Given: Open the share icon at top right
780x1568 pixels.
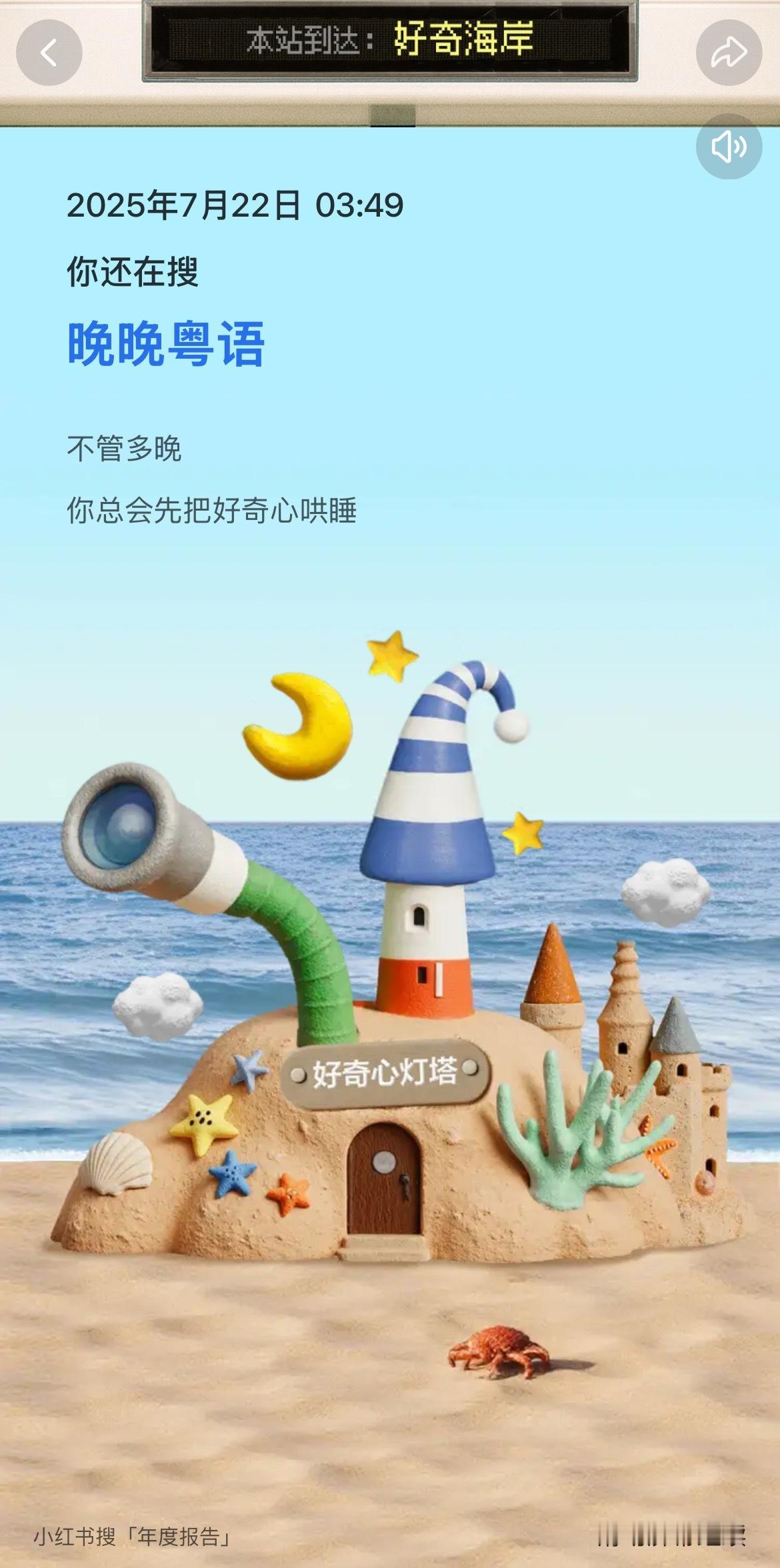Looking at the screenshot, I should (x=729, y=51).
